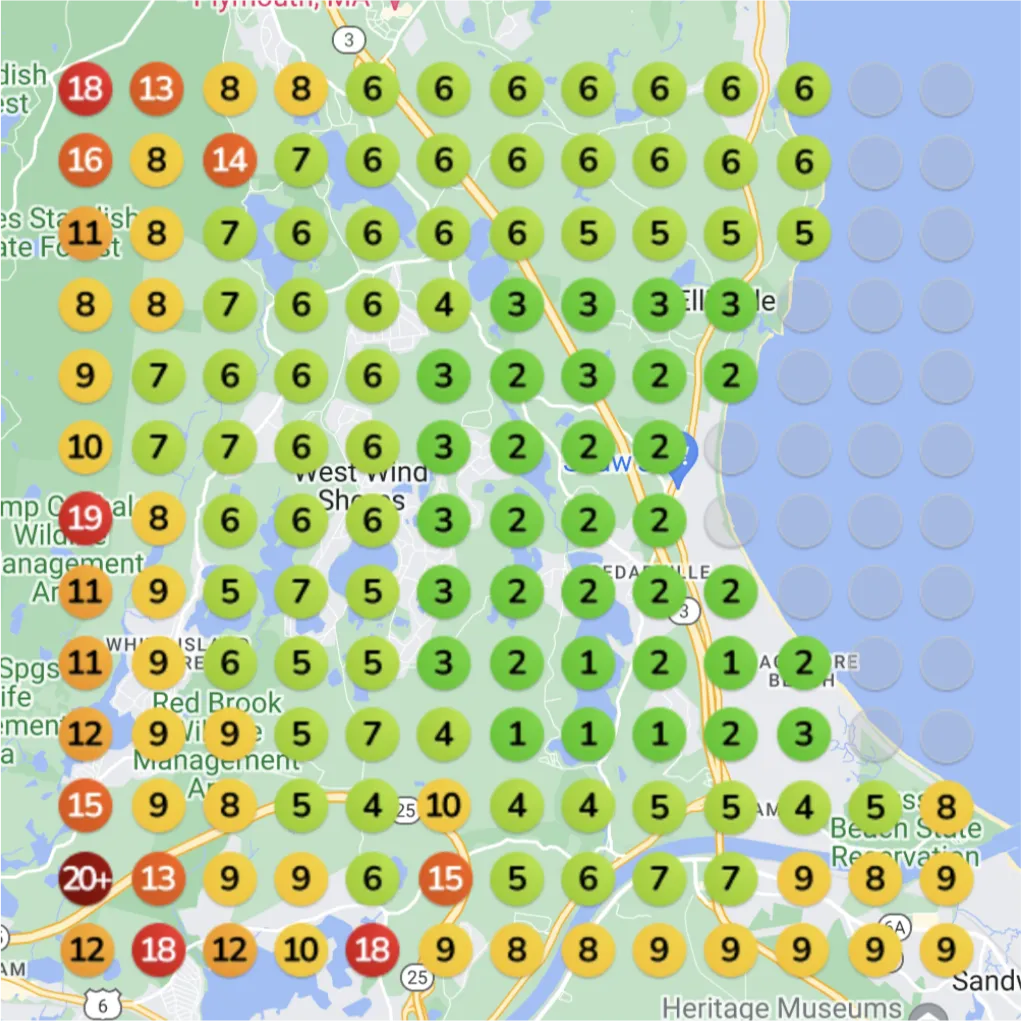
Task: Tap the blue business location marker
Action: click(x=682, y=458)
